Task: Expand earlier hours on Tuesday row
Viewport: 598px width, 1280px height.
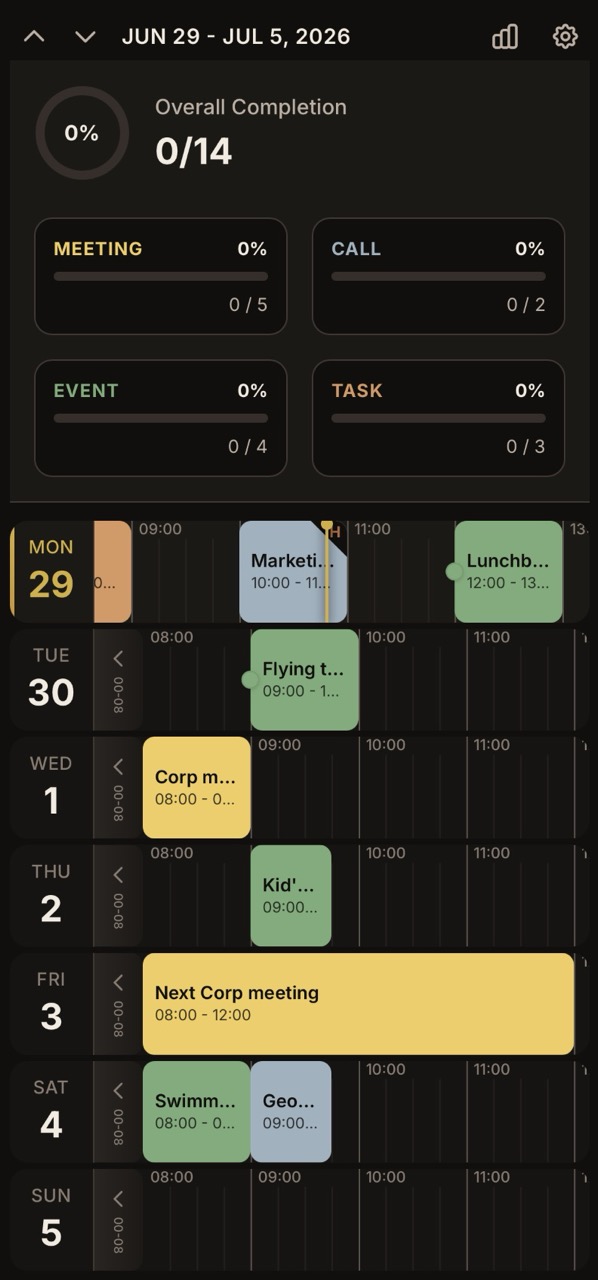Action: click(x=118, y=680)
